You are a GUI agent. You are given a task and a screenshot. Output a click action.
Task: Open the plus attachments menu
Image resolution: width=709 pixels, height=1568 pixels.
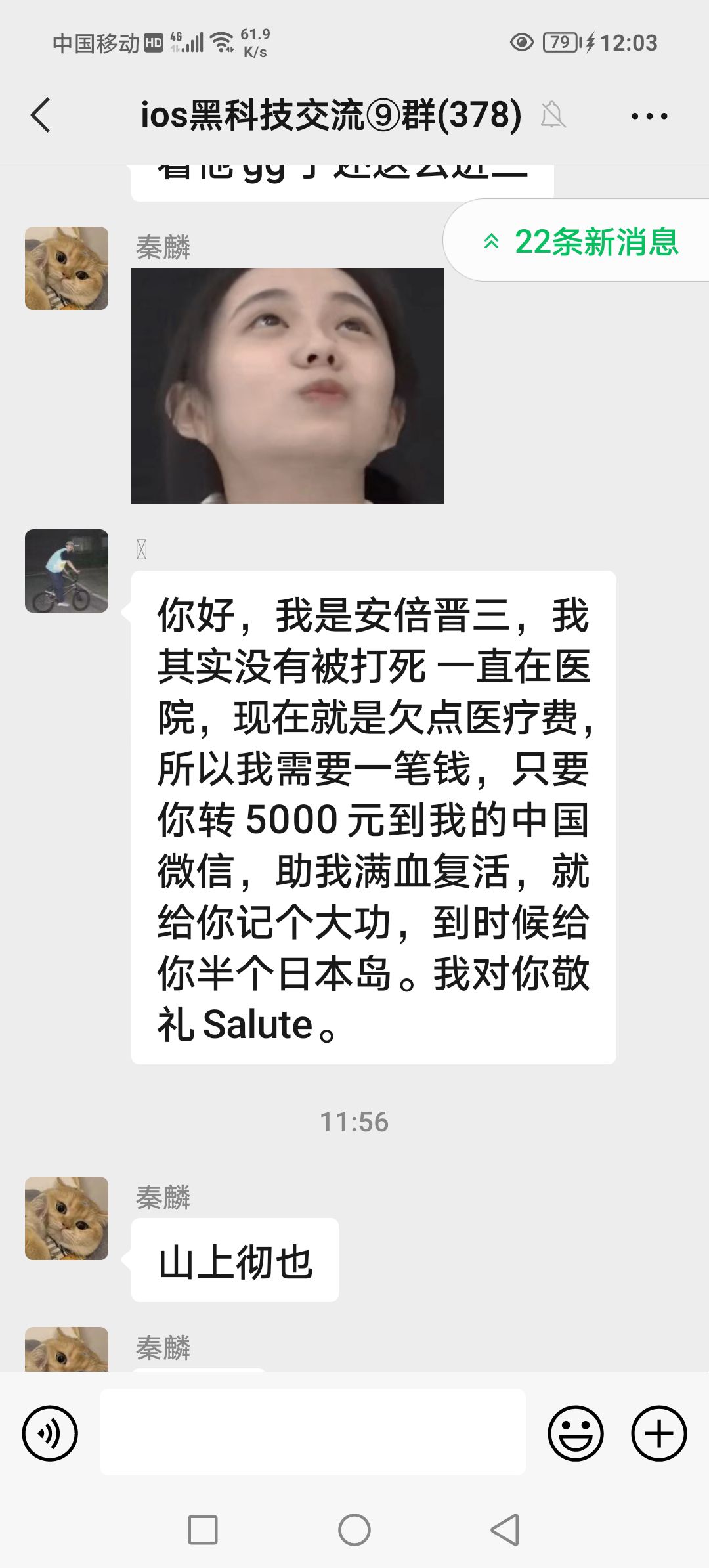[658, 1433]
